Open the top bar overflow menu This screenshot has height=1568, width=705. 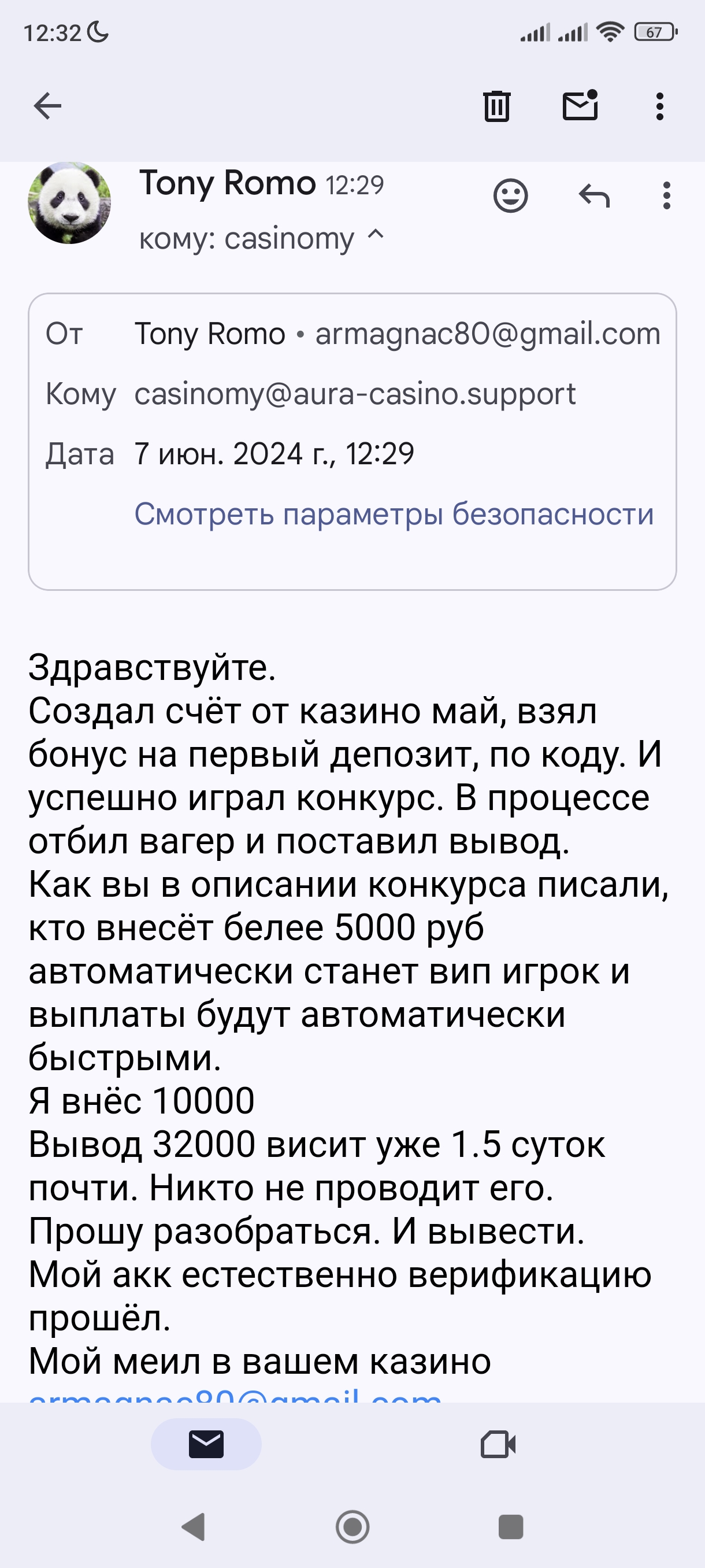(x=659, y=106)
